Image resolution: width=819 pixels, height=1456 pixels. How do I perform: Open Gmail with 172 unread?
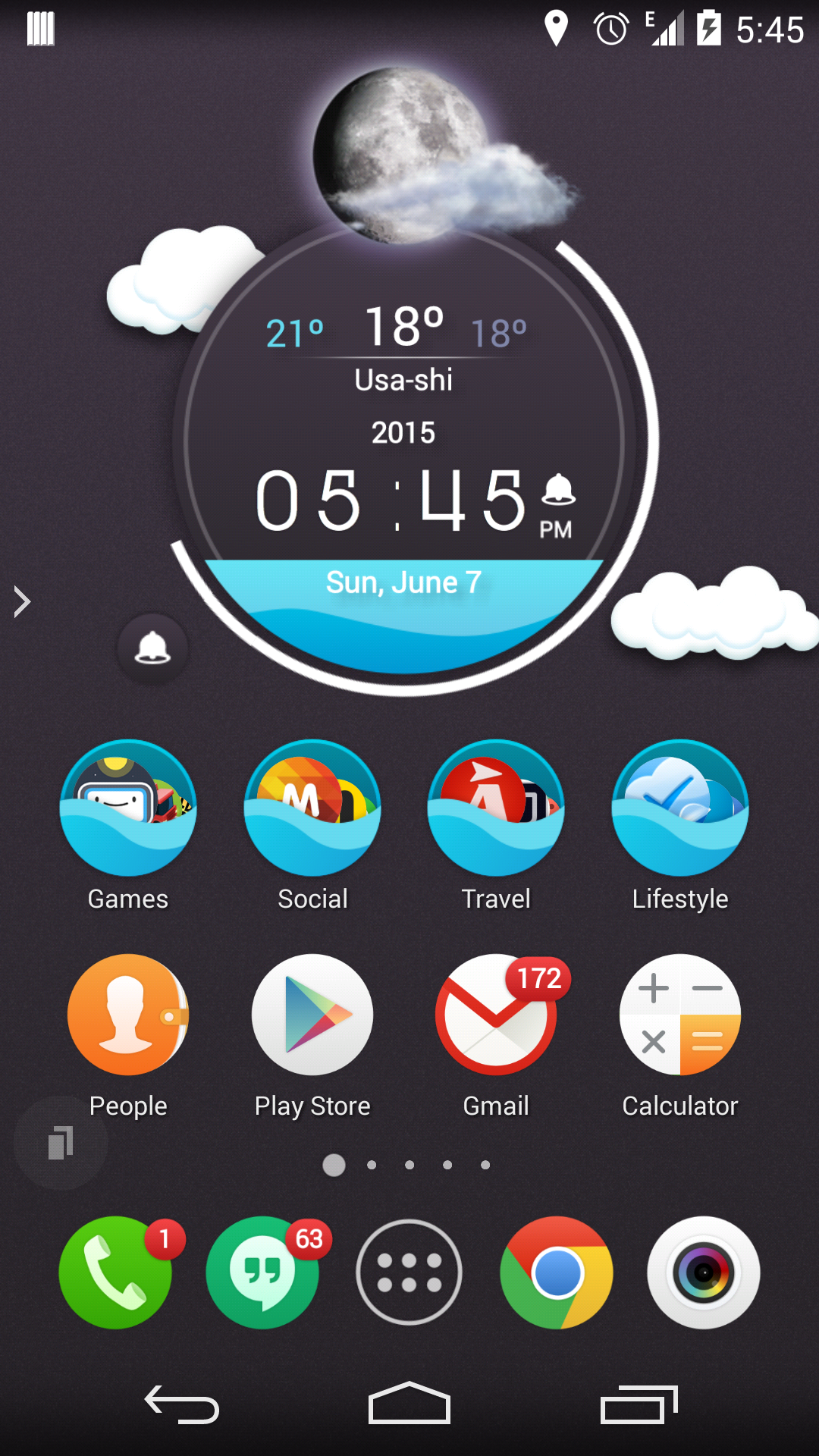point(496,1015)
